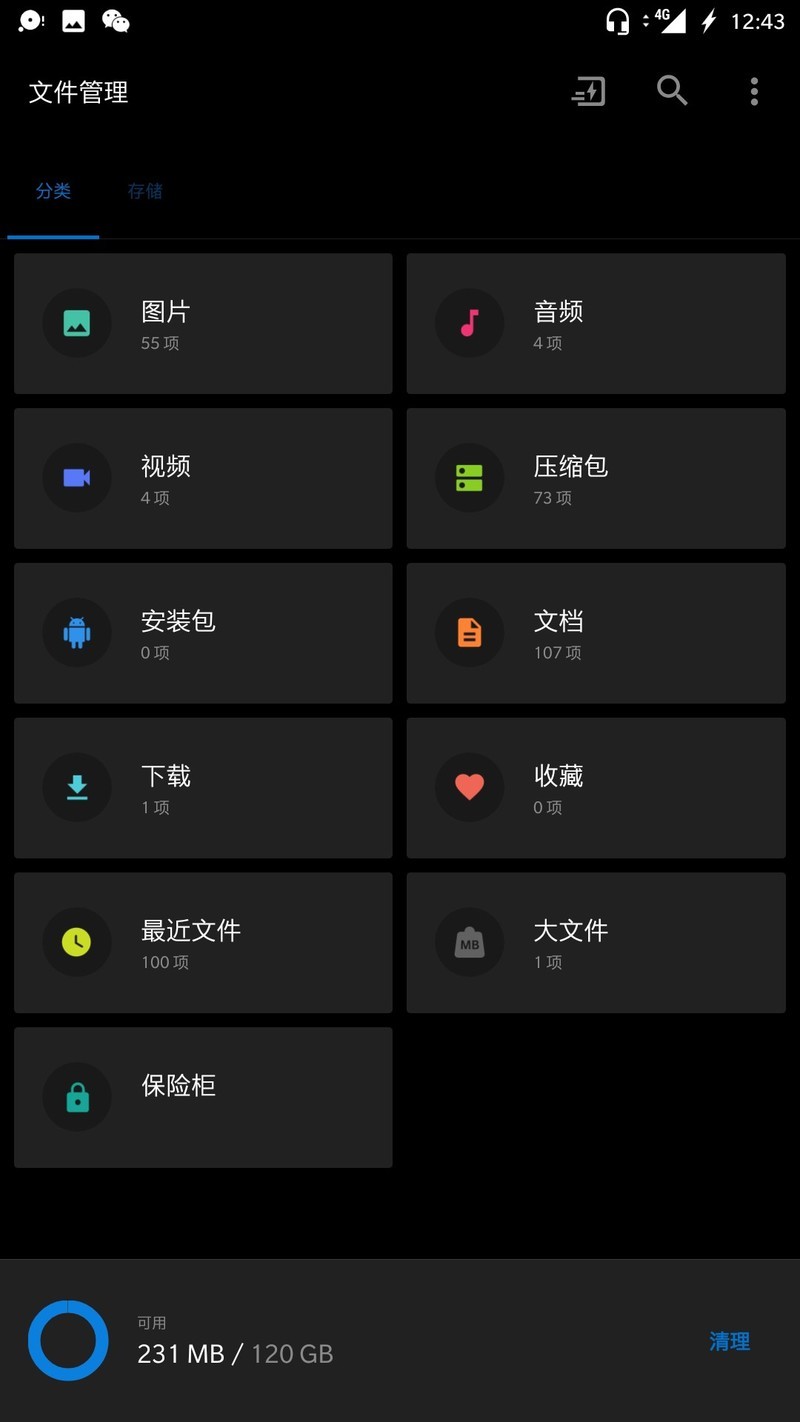This screenshot has height=1422, width=800.
Task: Tap the pink music note 音频 icon
Action: (x=469, y=323)
